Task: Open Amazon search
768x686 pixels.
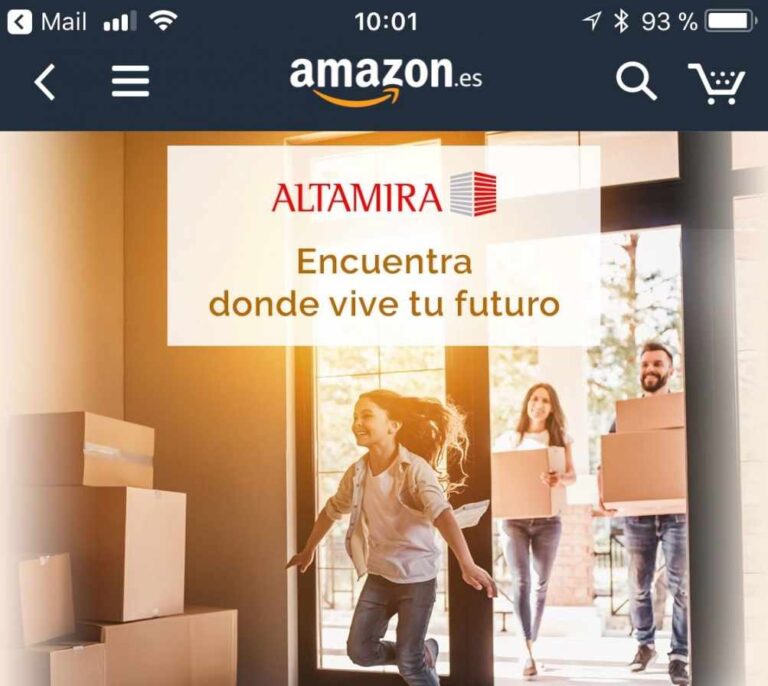Action: pyautogui.click(x=636, y=82)
